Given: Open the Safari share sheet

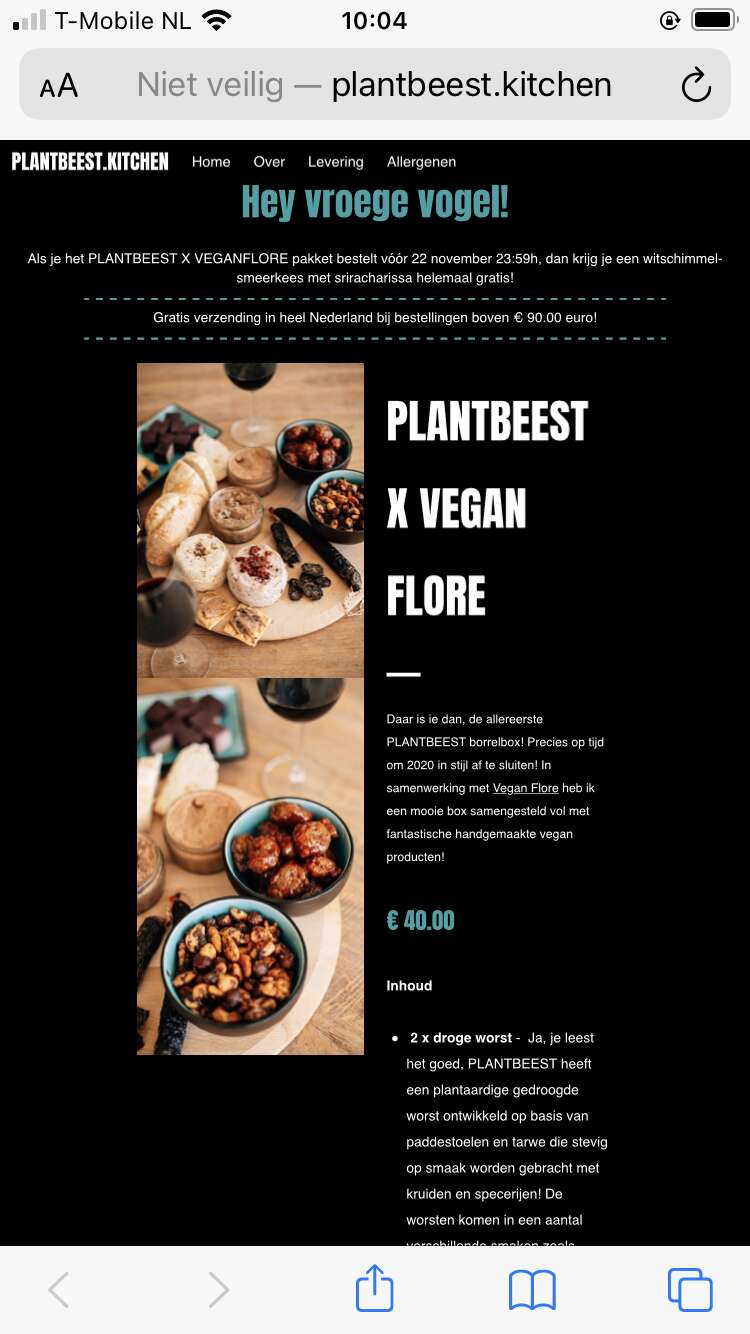Looking at the screenshot, I should point(375,1288).
